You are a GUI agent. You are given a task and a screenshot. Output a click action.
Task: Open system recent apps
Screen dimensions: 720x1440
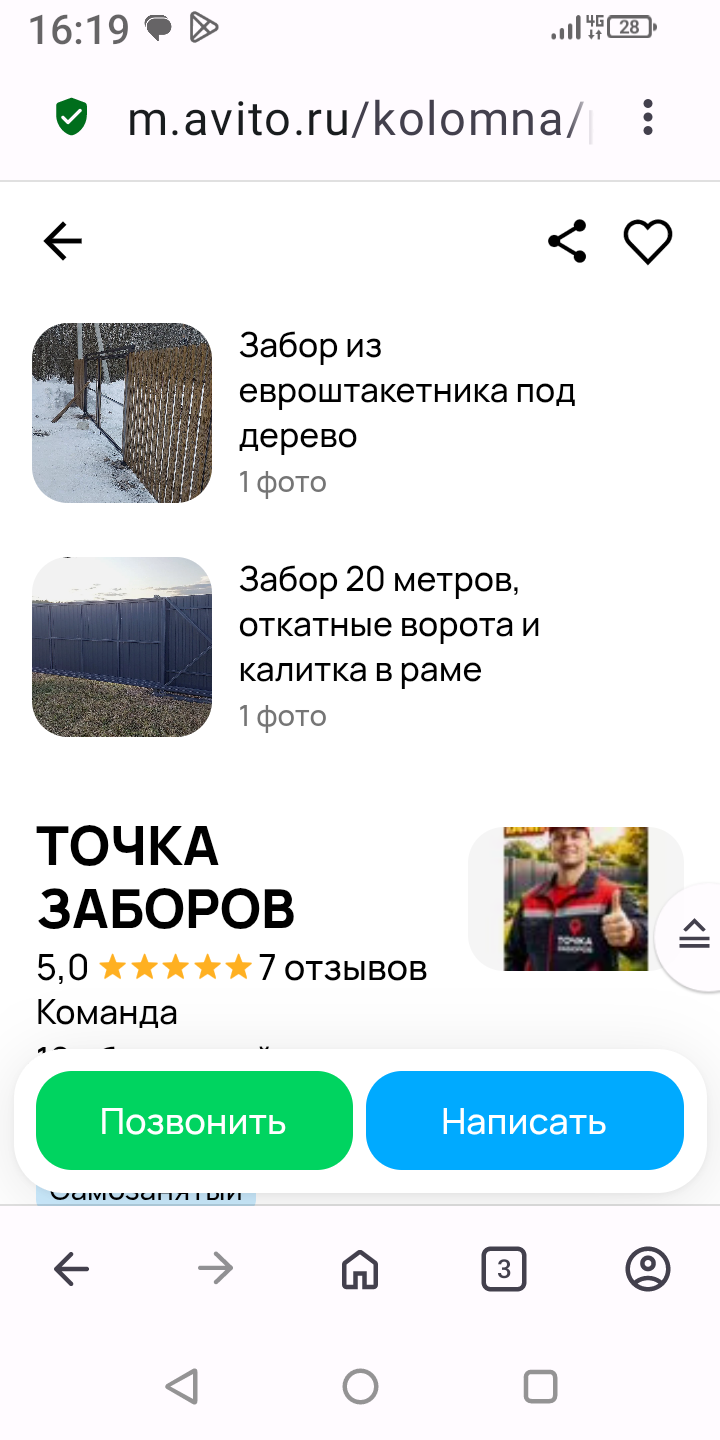[x=540, y=1386]
